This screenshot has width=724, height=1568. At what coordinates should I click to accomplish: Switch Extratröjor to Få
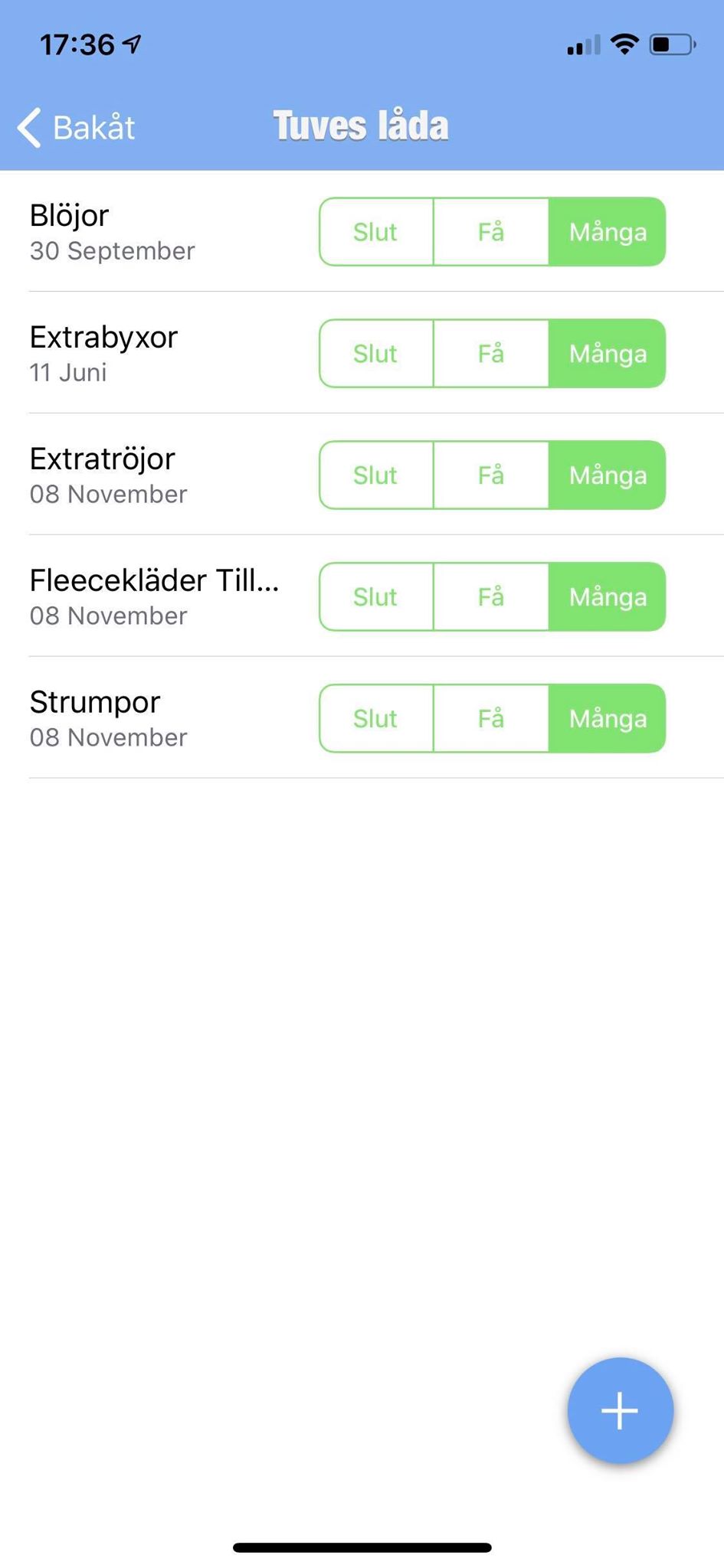pyautogui.click(x=491, y=475)
